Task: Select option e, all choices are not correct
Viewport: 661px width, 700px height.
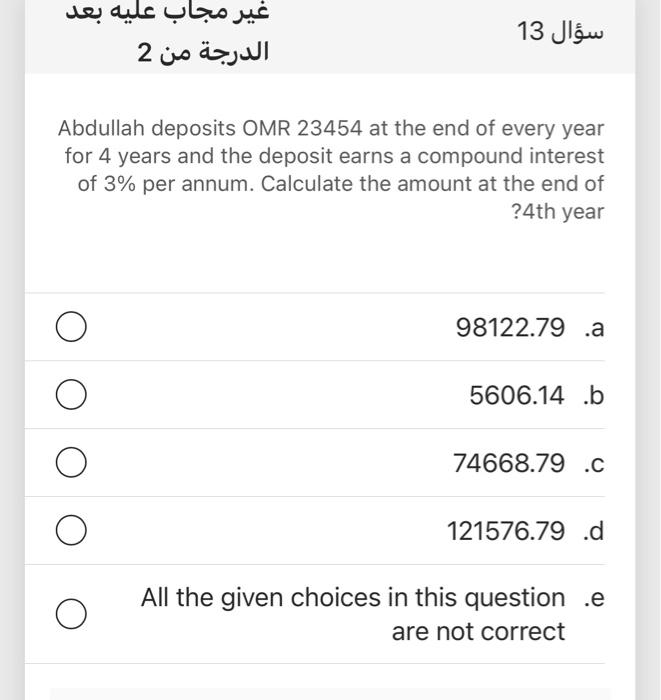Action: point(70,614)
